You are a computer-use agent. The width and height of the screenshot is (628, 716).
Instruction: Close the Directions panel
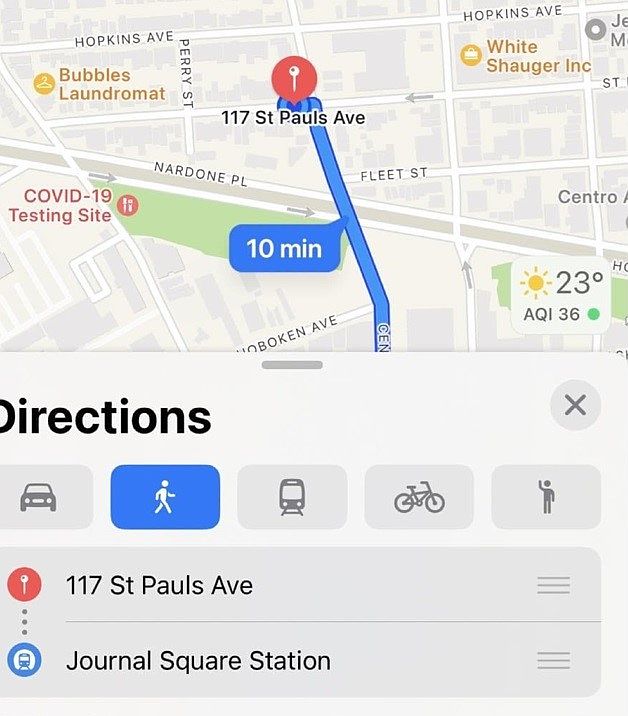click(575, 405)
